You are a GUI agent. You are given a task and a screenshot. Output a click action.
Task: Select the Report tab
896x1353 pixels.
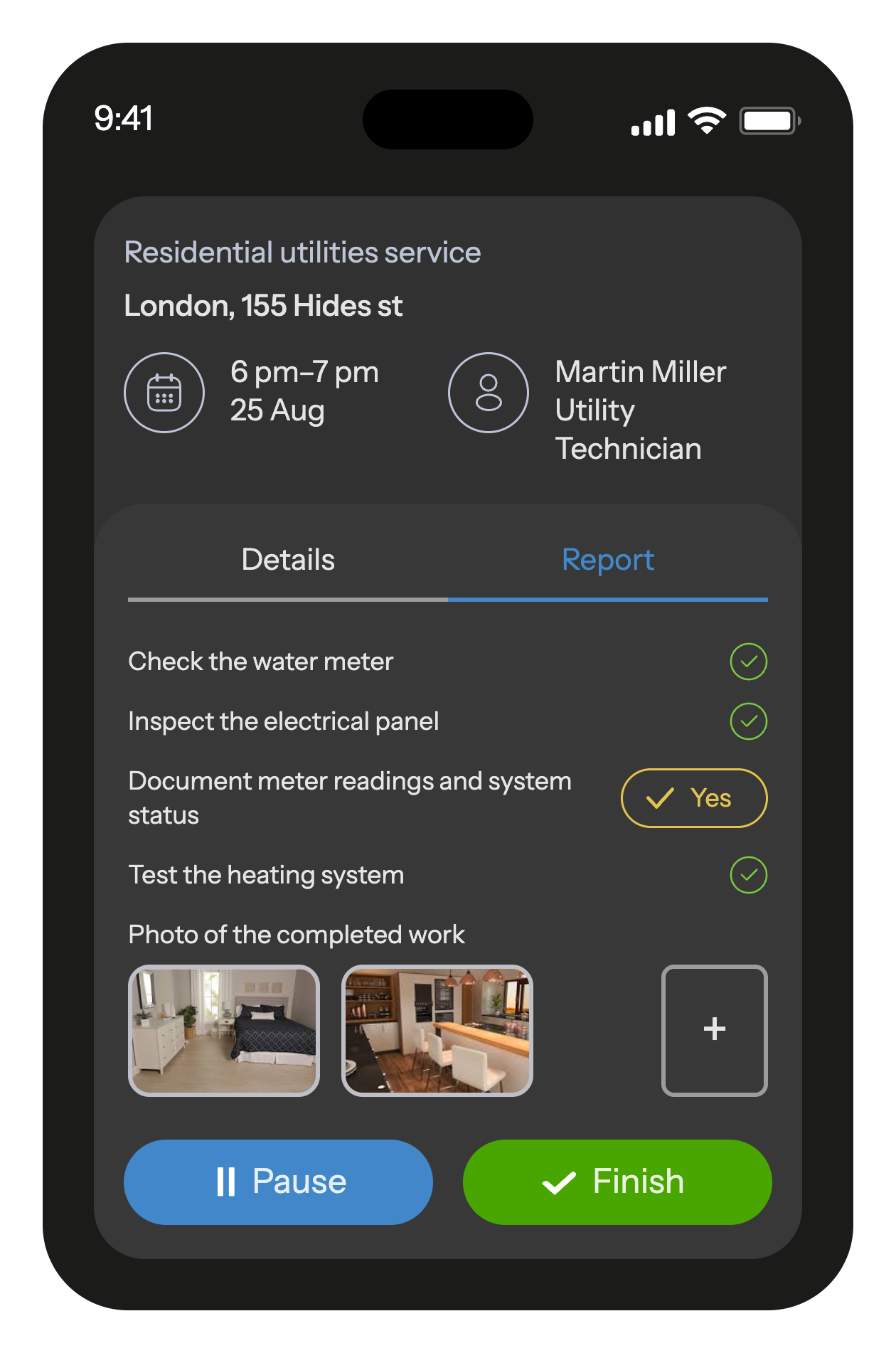click(x=607, y=561)
